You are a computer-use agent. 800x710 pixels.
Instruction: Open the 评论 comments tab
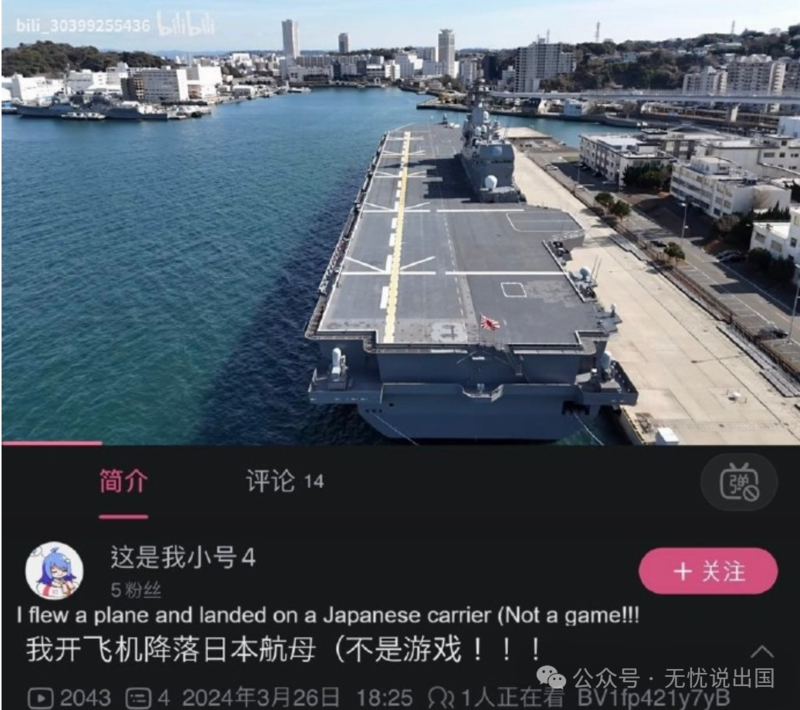coord(284,481)
